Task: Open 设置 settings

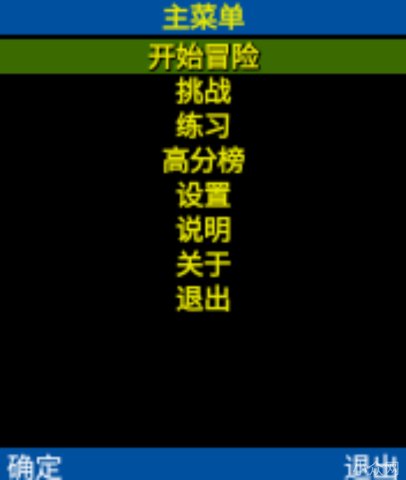Action: coord(203,195)
